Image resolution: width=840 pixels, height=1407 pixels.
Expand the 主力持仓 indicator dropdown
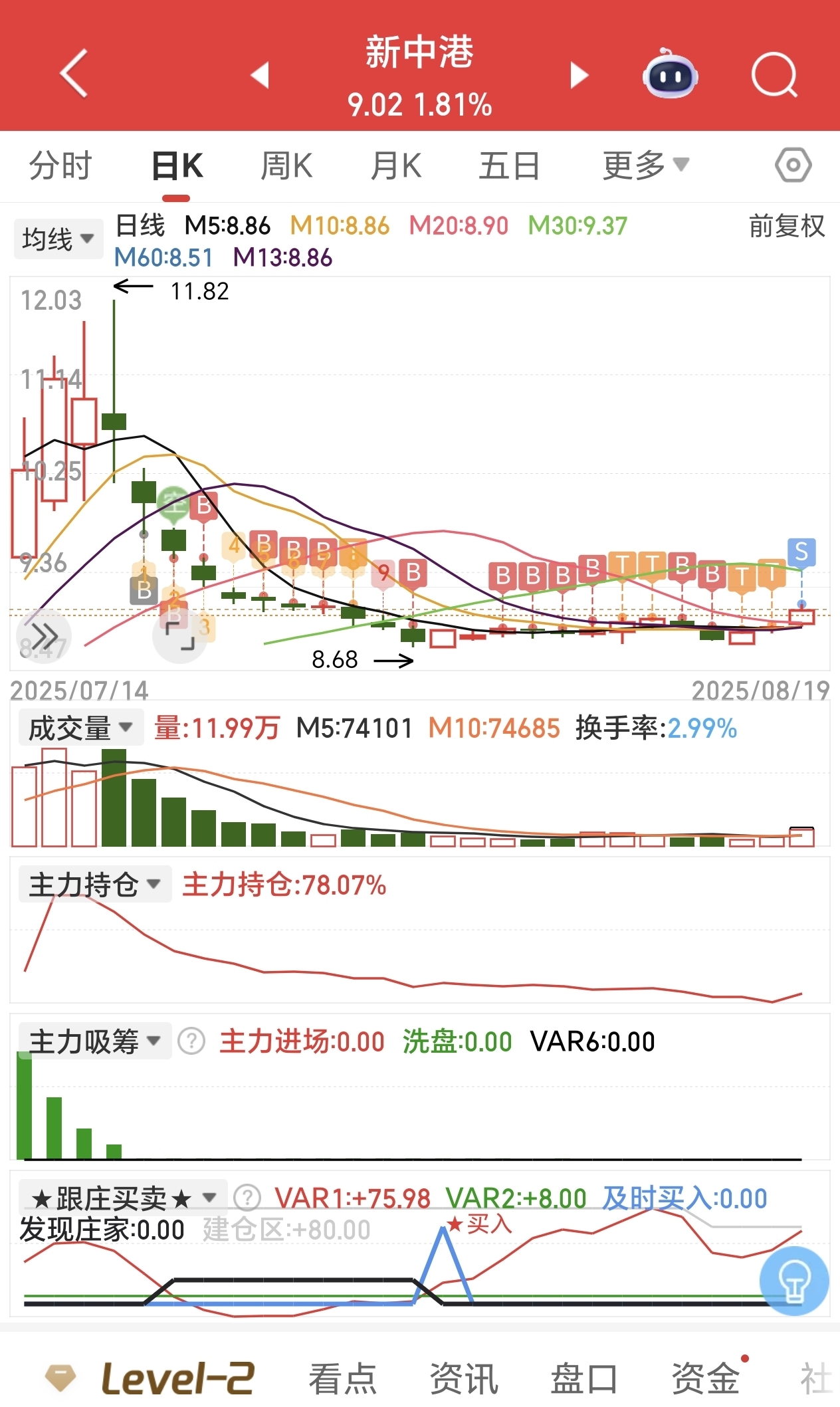[x=95, y=885]
